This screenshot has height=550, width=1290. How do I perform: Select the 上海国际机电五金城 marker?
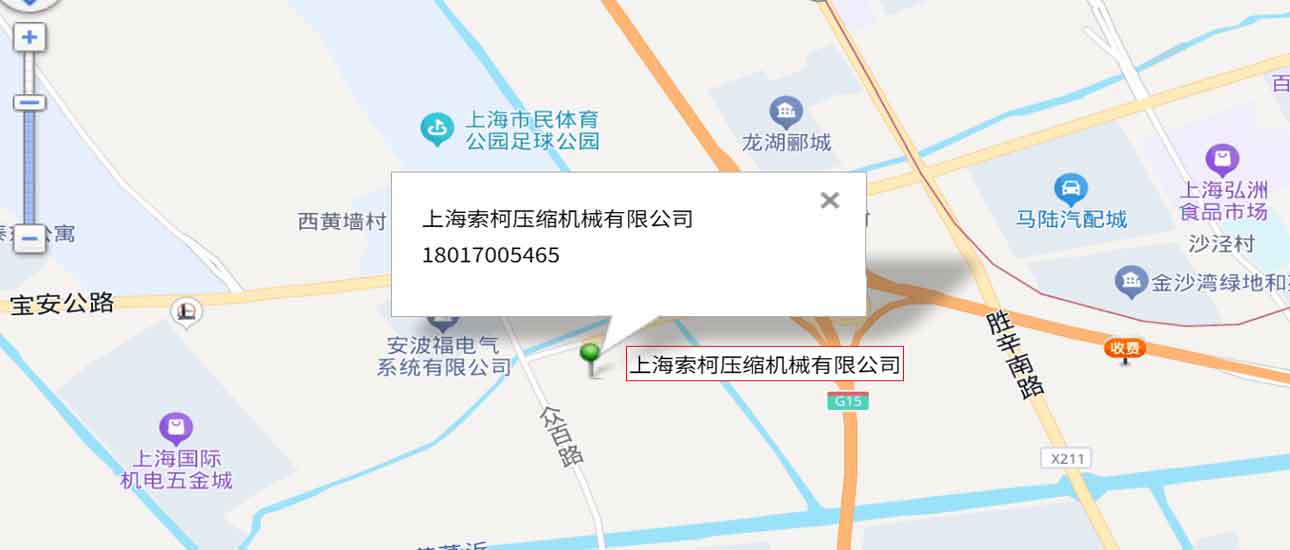pos(176,429)
